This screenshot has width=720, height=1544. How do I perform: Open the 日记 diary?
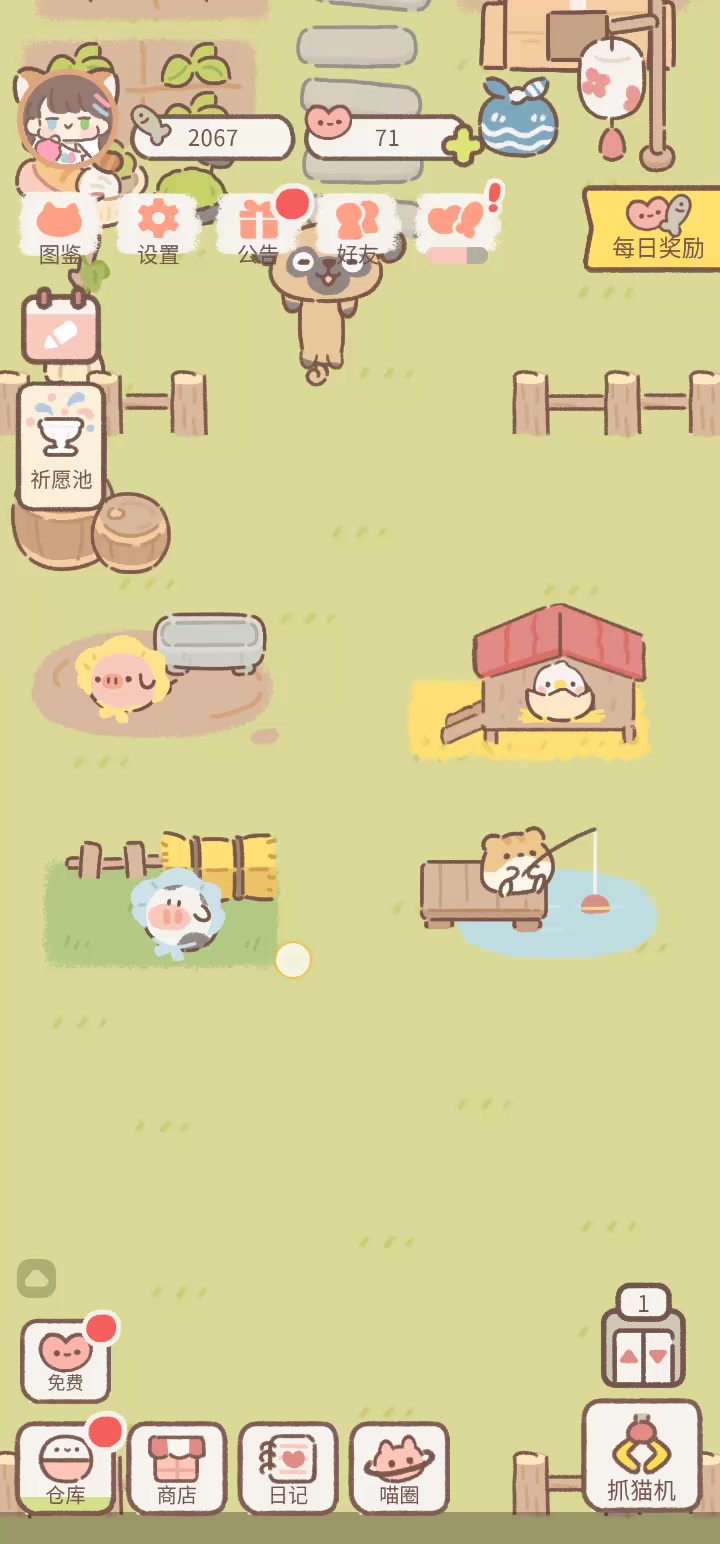pyautogui.click(x=288, y=1468)
